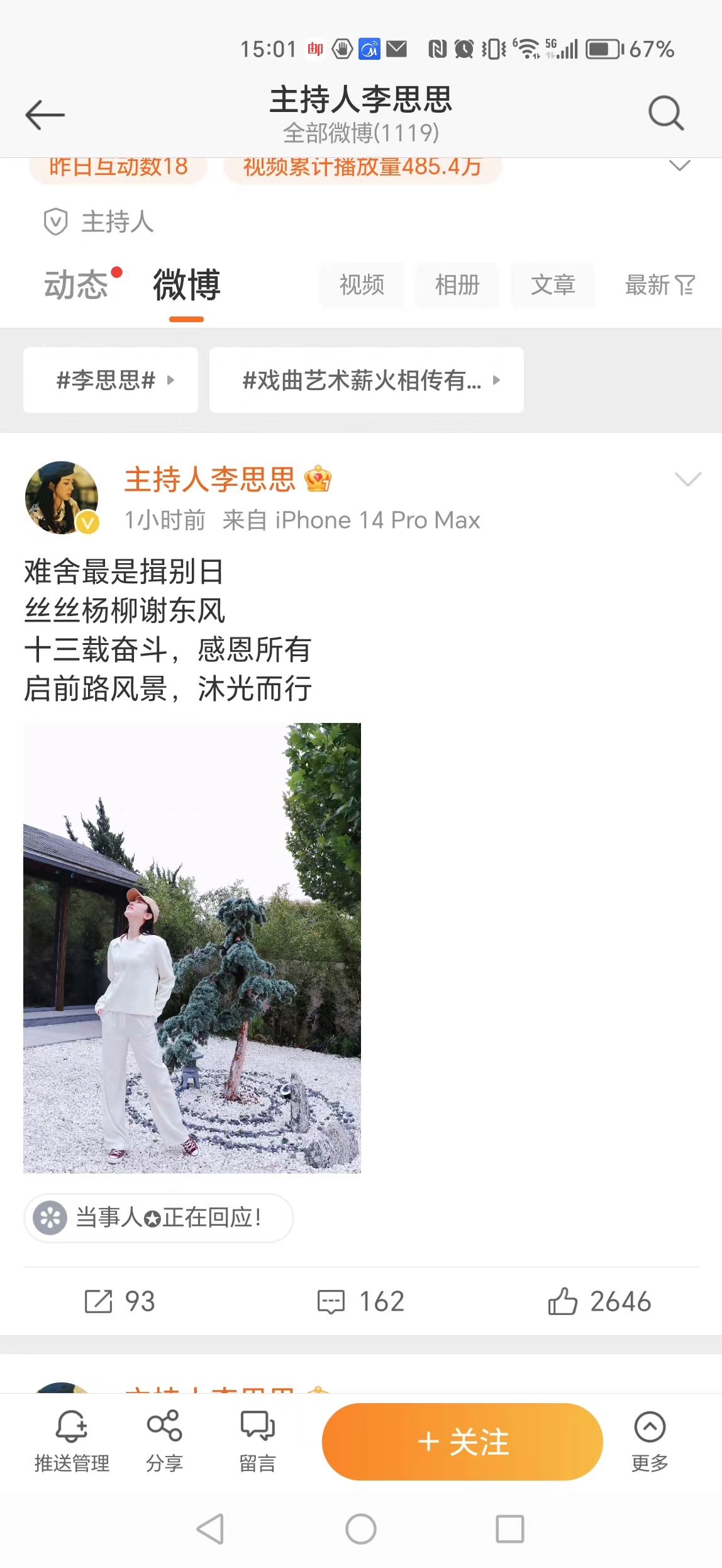Filter posts by 文章
This screenshot has height=1568, width=722.
click(553, 285)
